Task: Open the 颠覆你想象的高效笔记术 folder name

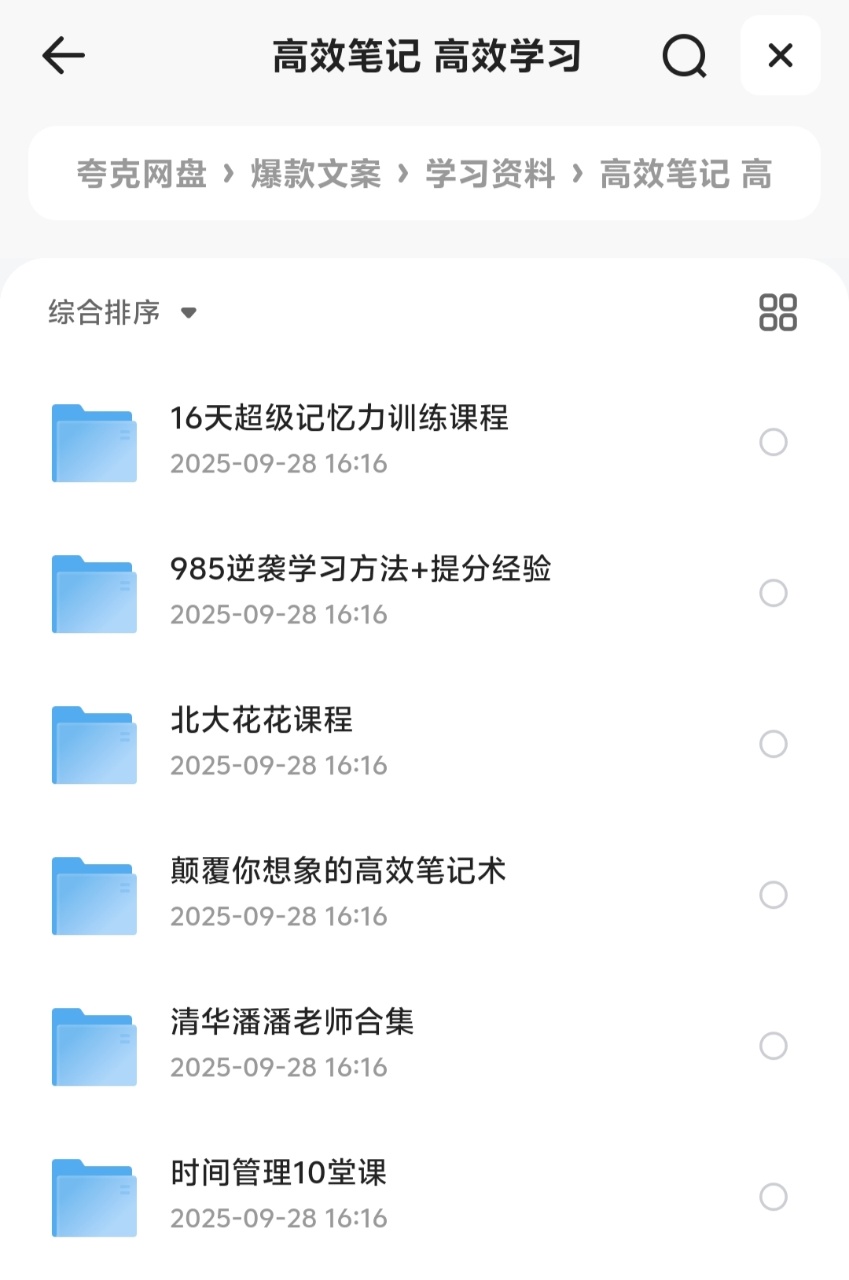Action: tap(340, 871)
